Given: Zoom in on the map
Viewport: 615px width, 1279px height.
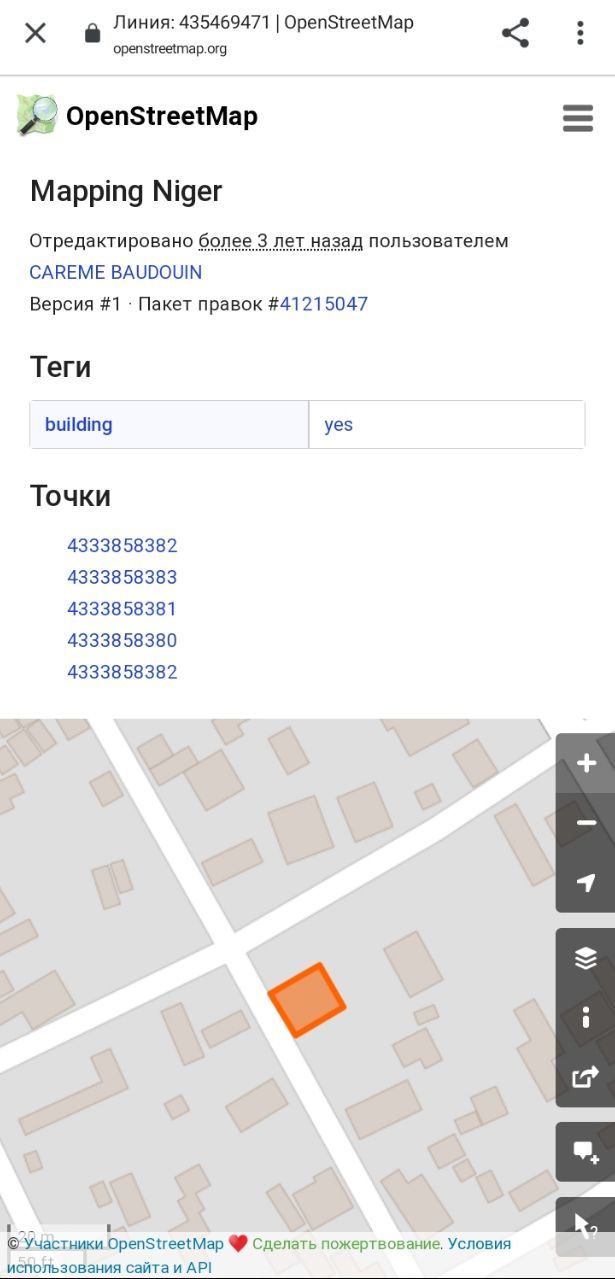Looking at the screenshot, I should pos(586,764).
